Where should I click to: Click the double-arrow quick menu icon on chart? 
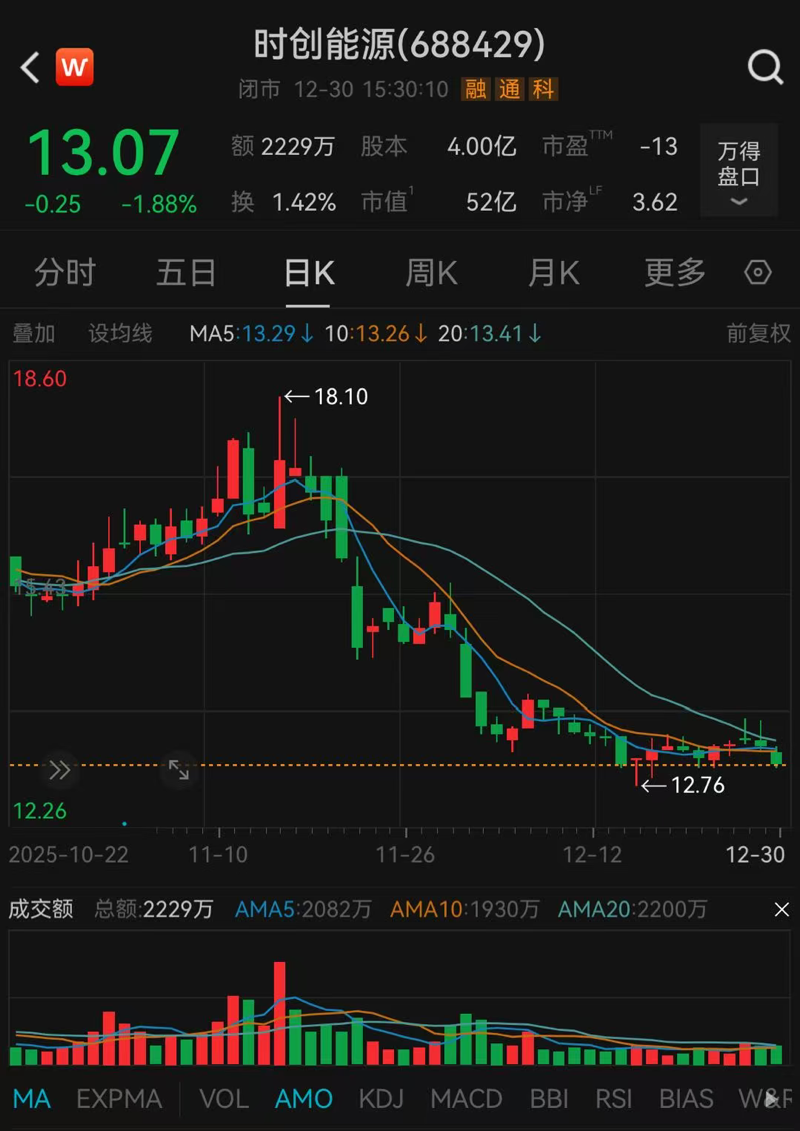59,770
